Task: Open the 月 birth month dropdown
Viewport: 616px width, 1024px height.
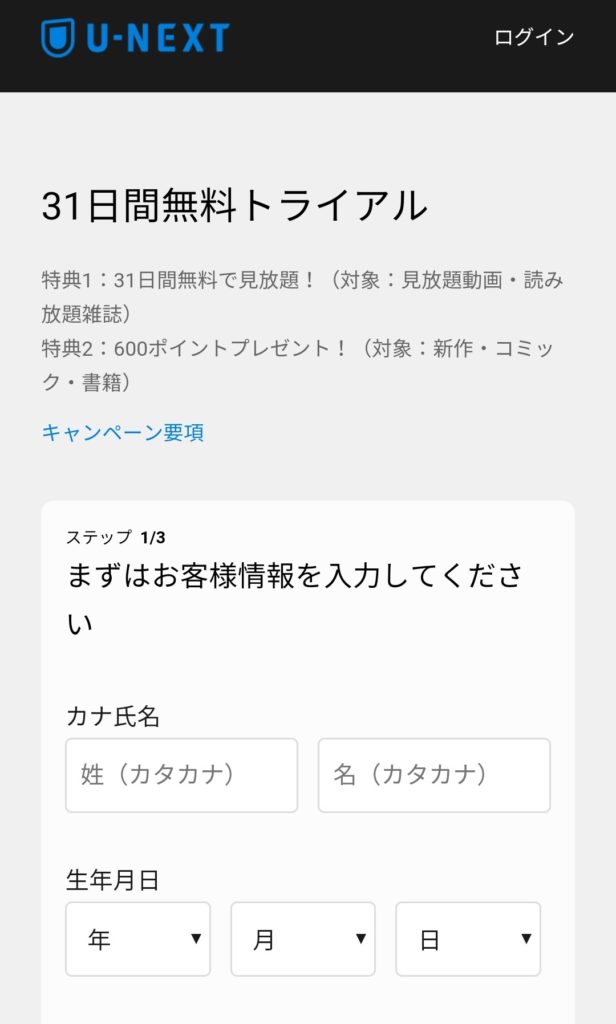Action: [303, 939]
